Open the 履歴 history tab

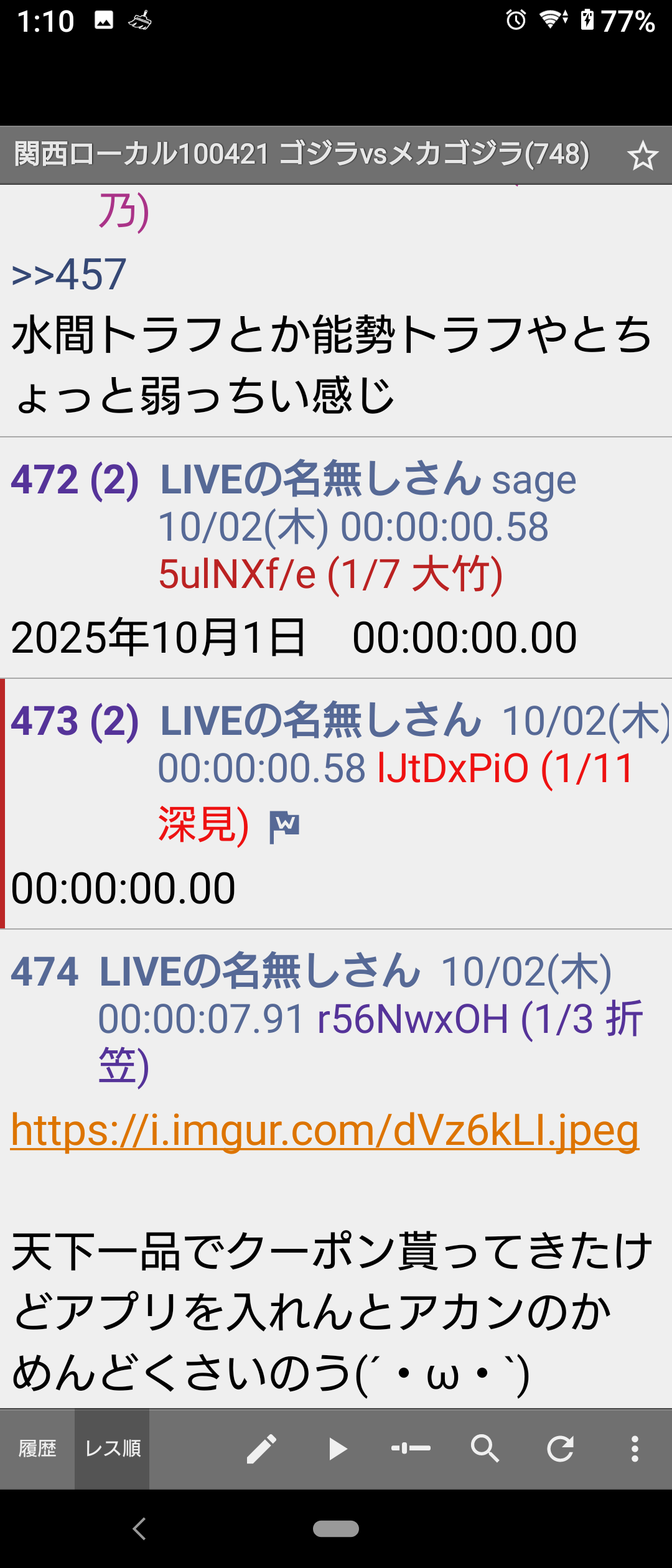point(37,1449)
